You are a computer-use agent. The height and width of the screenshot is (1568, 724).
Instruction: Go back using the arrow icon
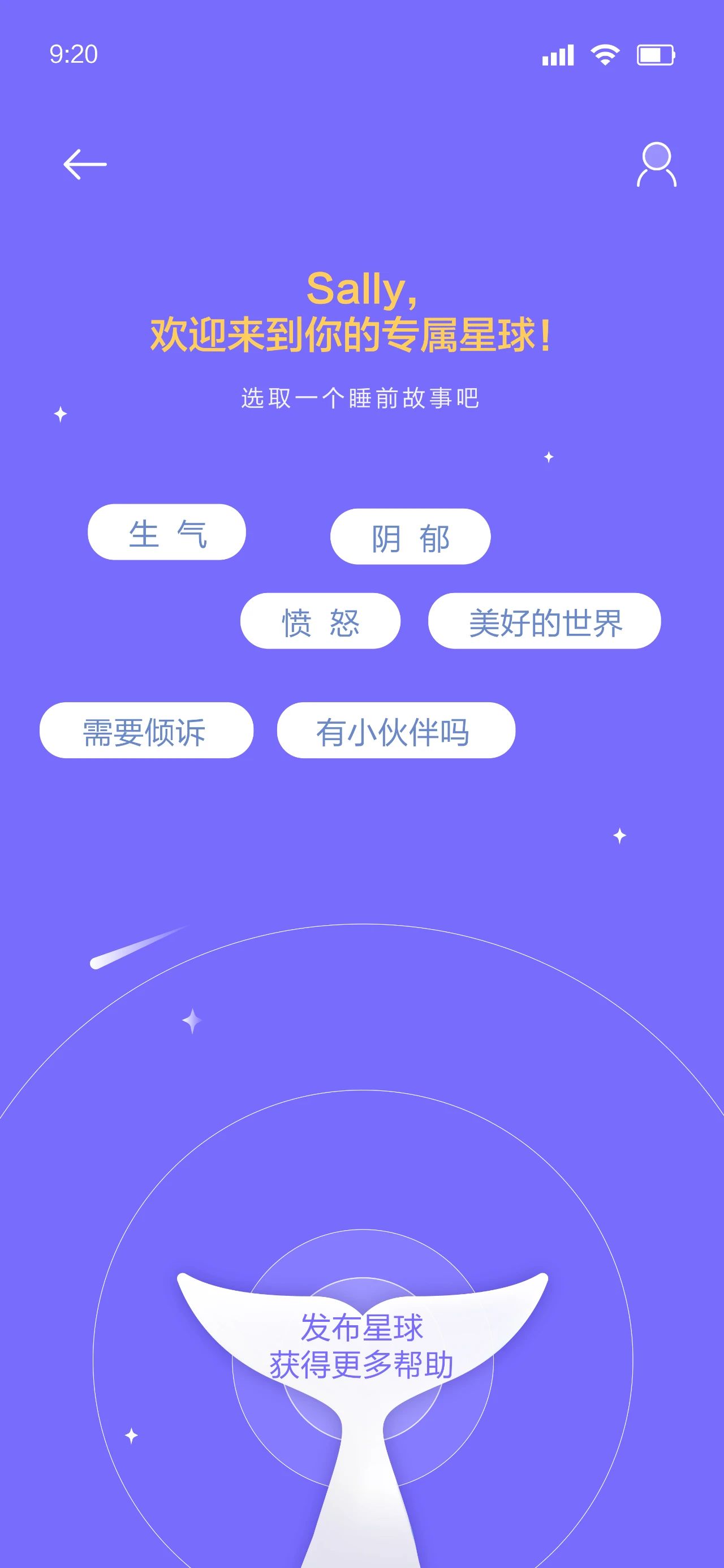pos(85,164)
